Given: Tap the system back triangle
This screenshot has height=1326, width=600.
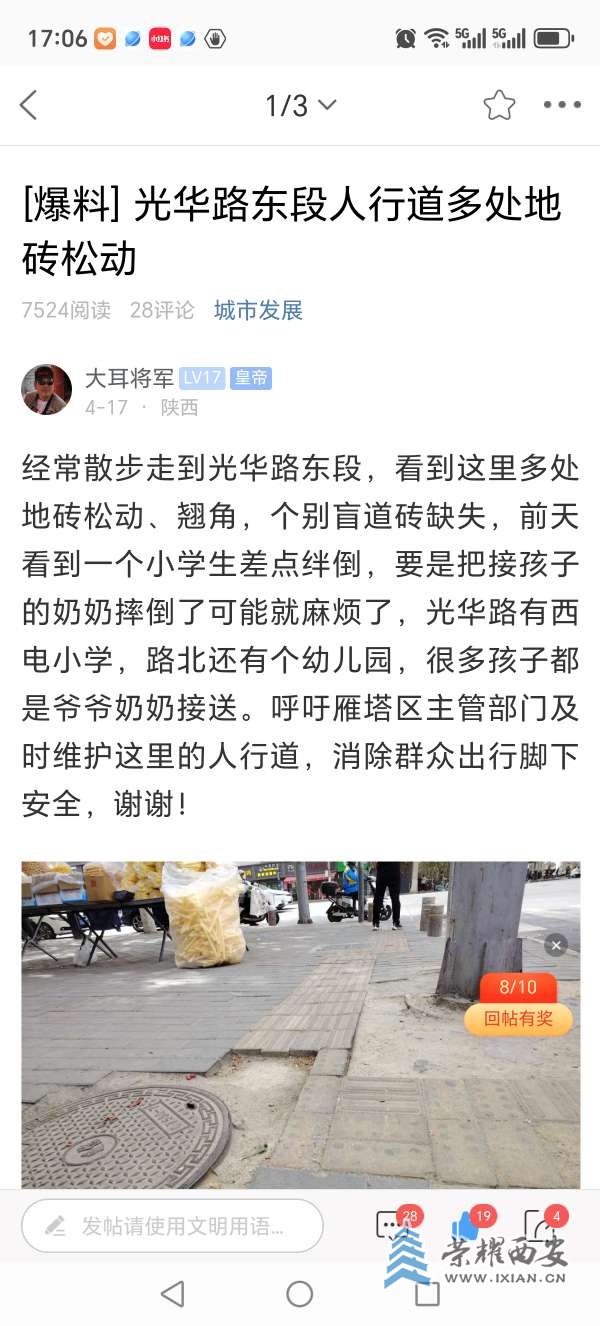Looking at the screenshot, I should [172, 1294].
